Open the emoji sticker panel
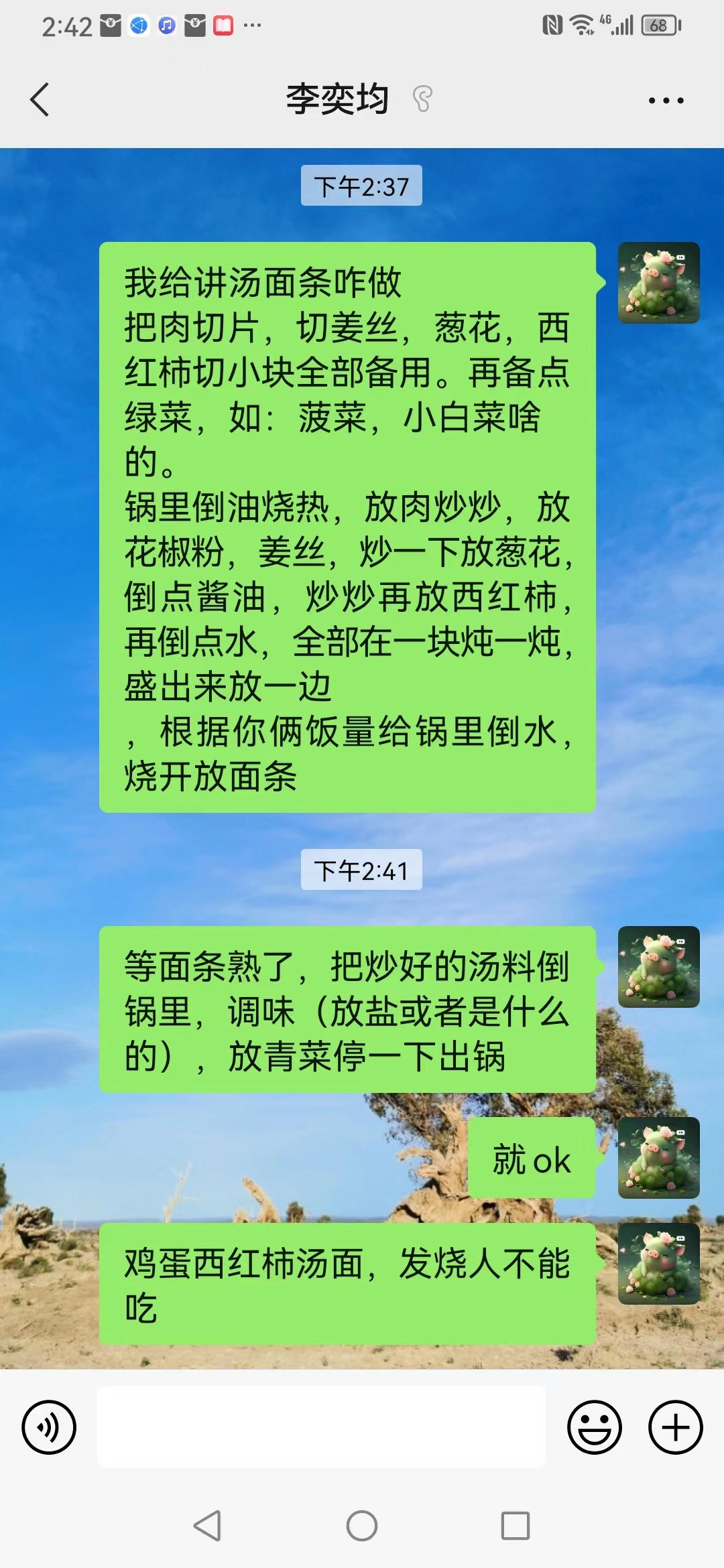The width and height of the screenshot is (724, 1568). (x=594, y=1427)
